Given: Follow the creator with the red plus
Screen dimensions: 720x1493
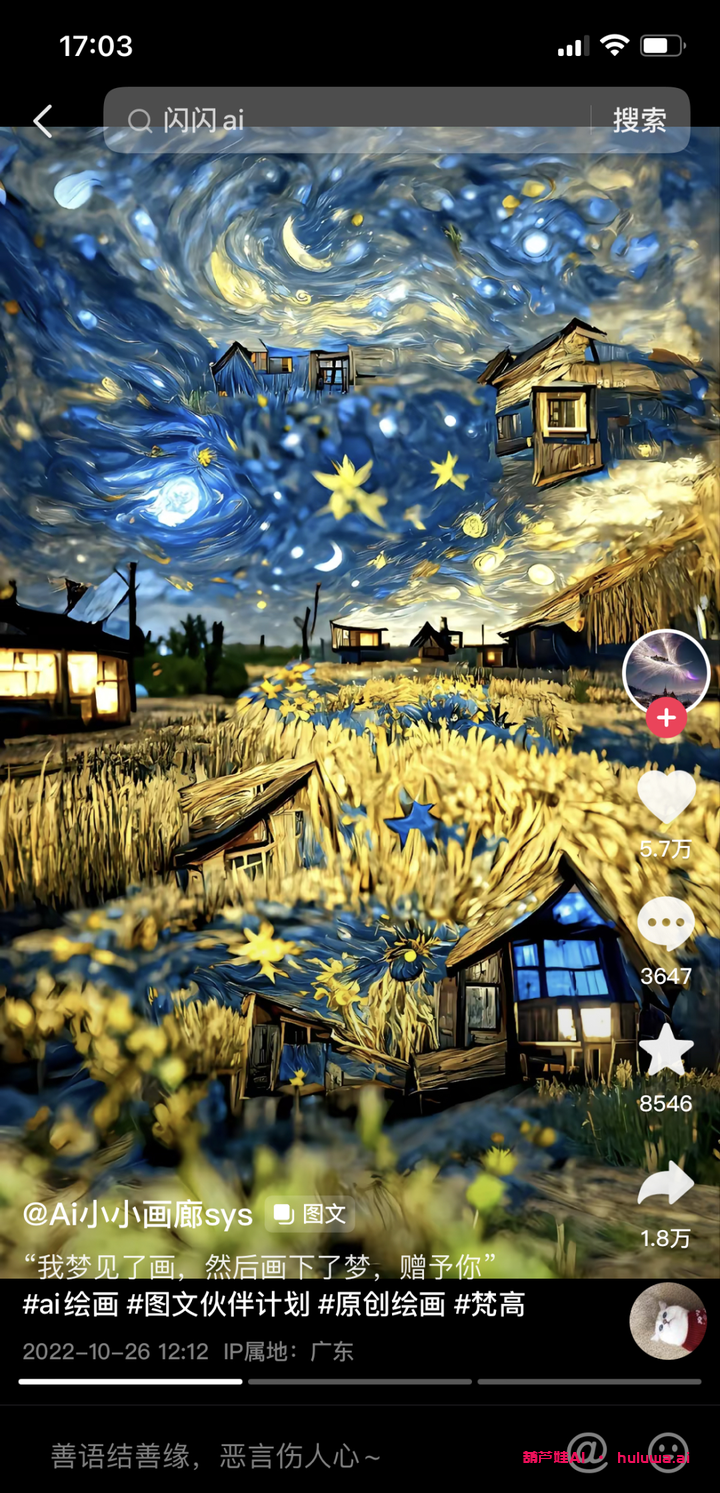Looking at the screenshot, I should coord(666,717).
